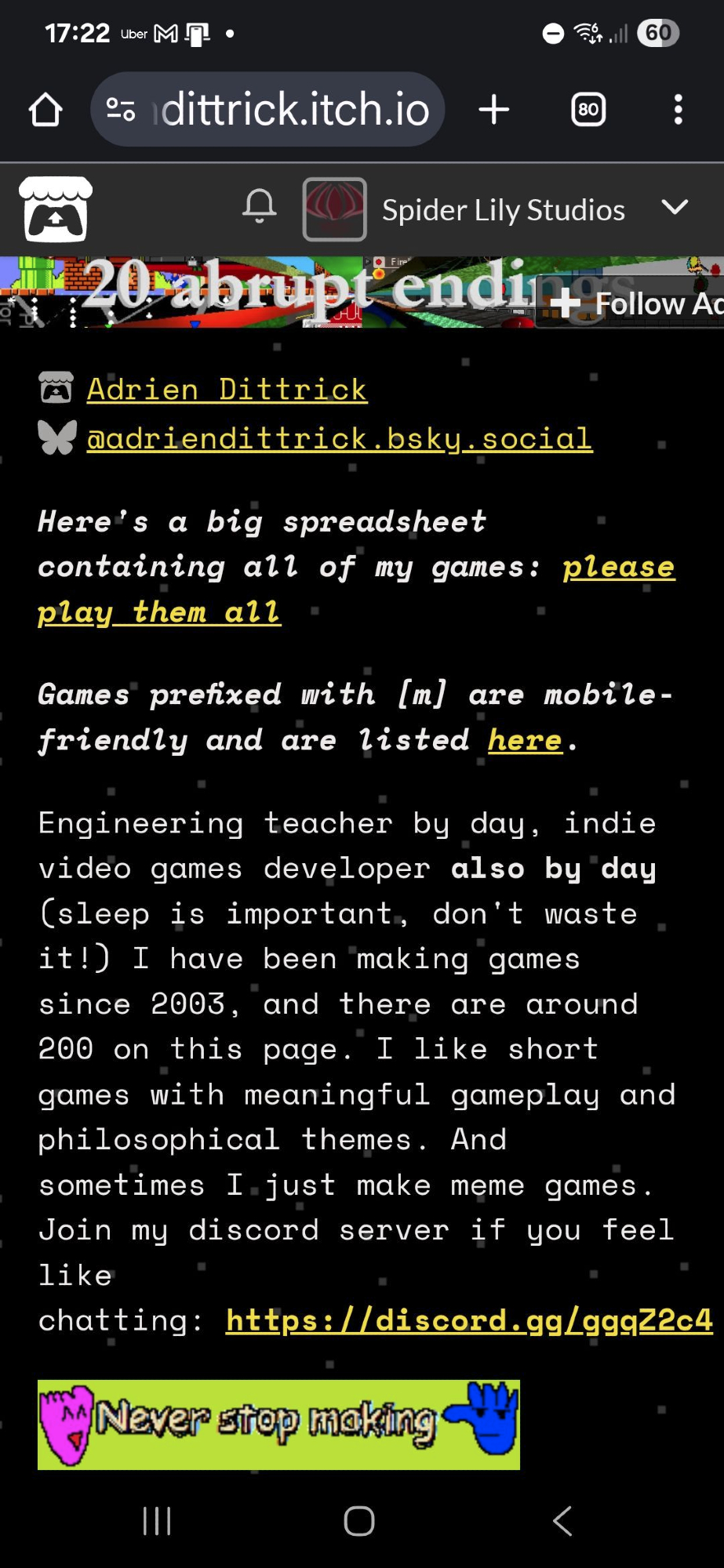This screenshot has height=1568, width=724.
Task: Follow Adrien Dittrick's account
Action: tap(635, 304)
